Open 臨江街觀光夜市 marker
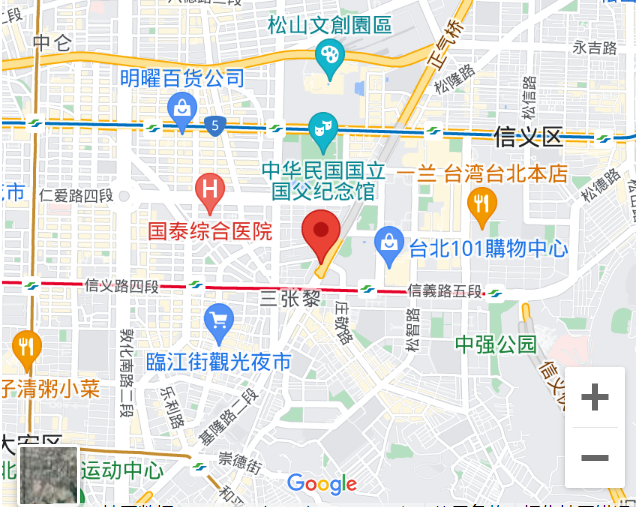This screenshot has width=636, height=507. pos(218,321)
